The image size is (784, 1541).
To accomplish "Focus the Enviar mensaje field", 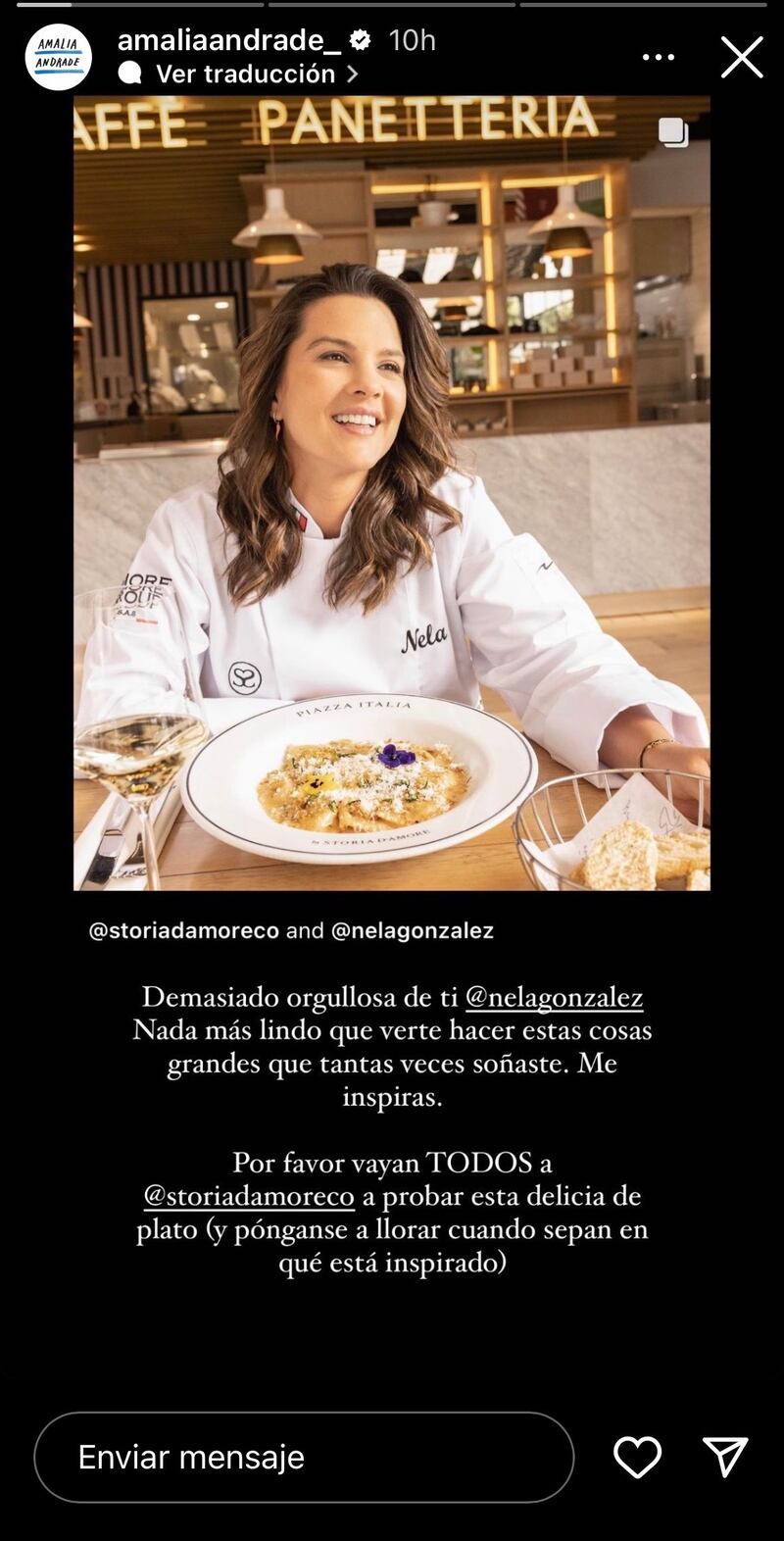I will click(x=304, y=1457).
